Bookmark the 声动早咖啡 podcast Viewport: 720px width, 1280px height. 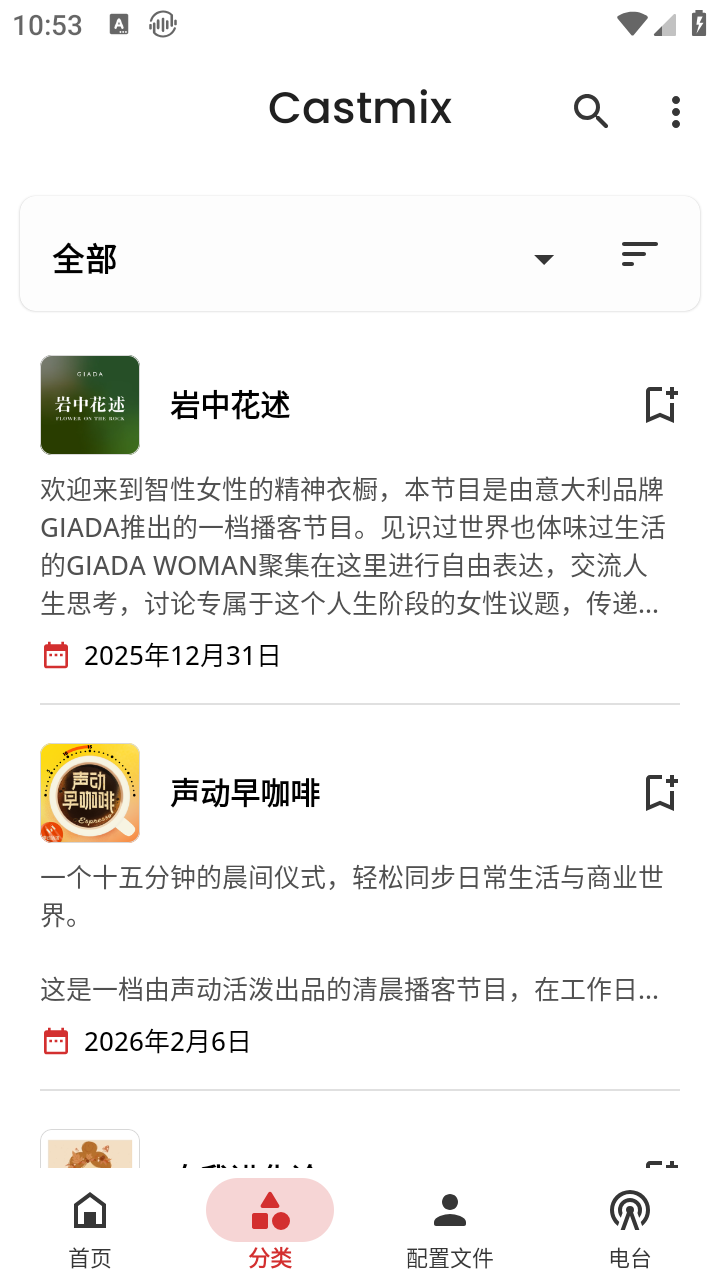coord(661,793)
